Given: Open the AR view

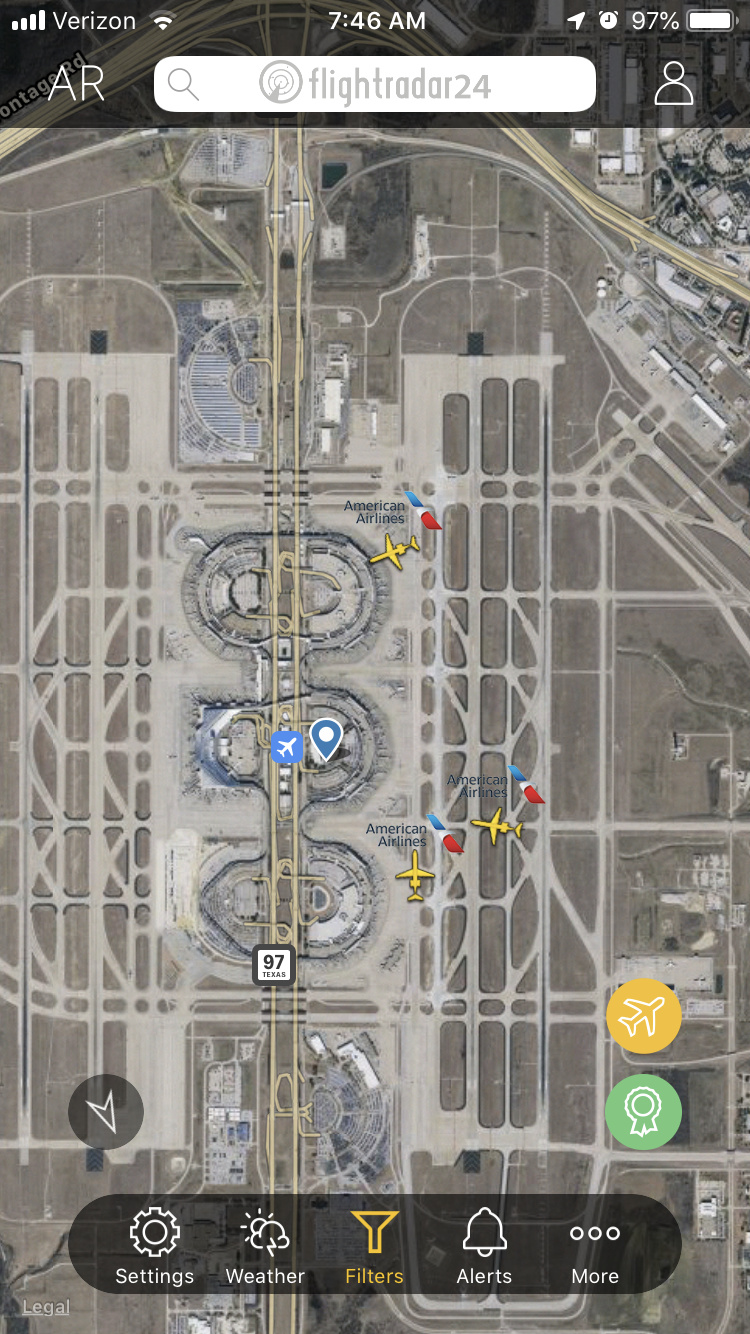Looking at the screenshot, I should point(76,84).
